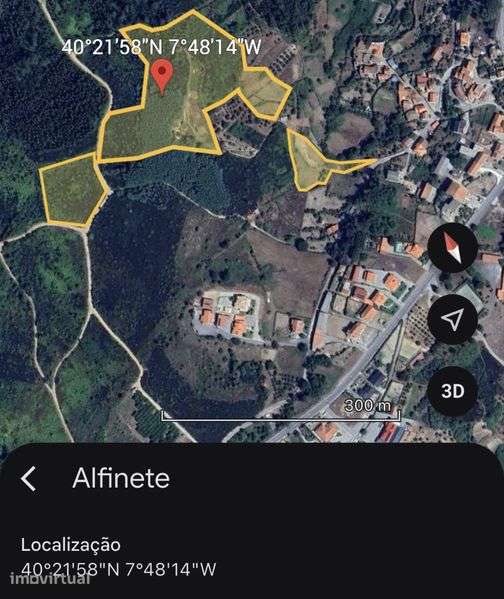Tap the compass to reset north
504x599 pixels.
(x=453, y=248)
